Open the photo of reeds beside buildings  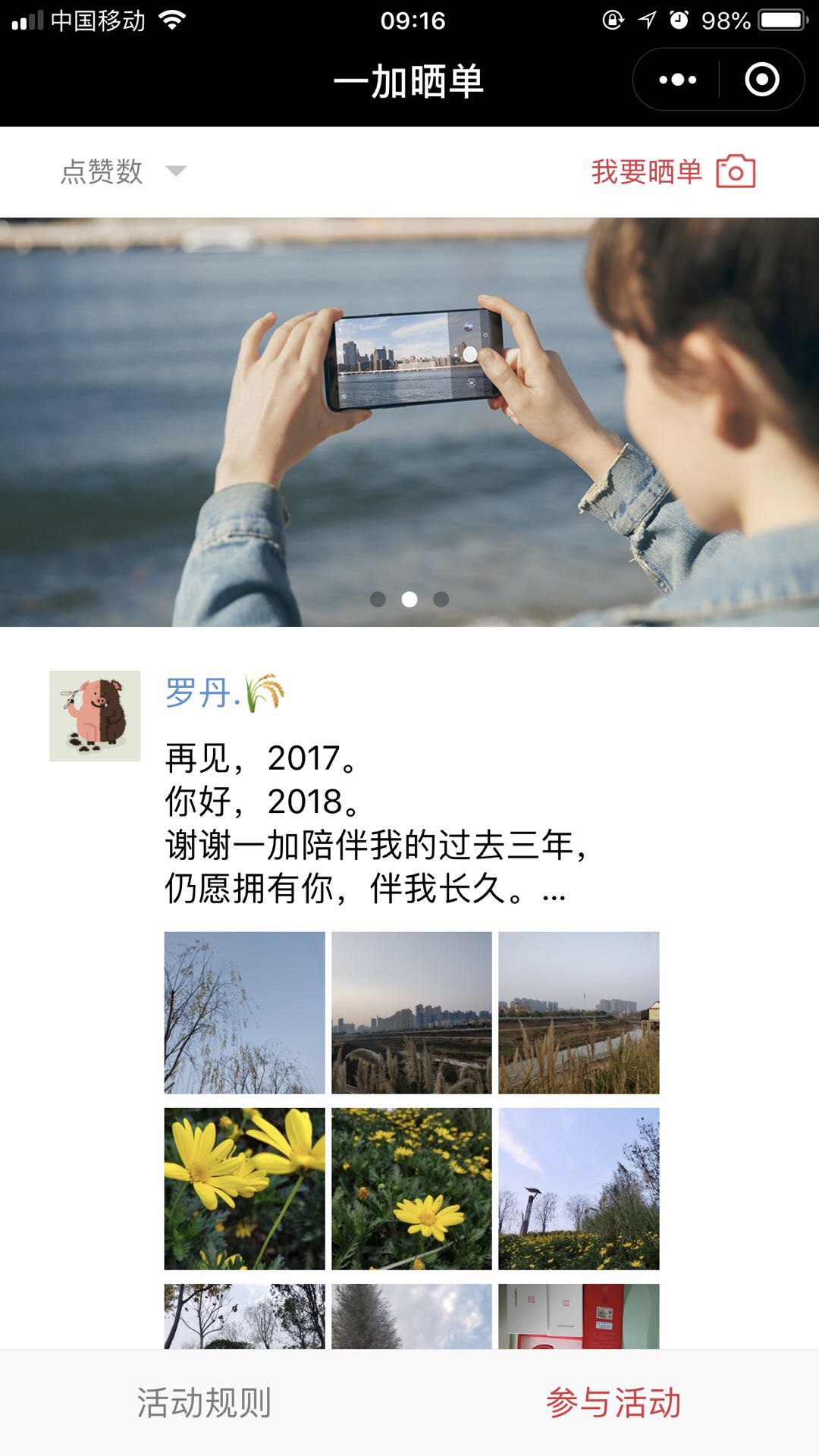[579, 1012]
